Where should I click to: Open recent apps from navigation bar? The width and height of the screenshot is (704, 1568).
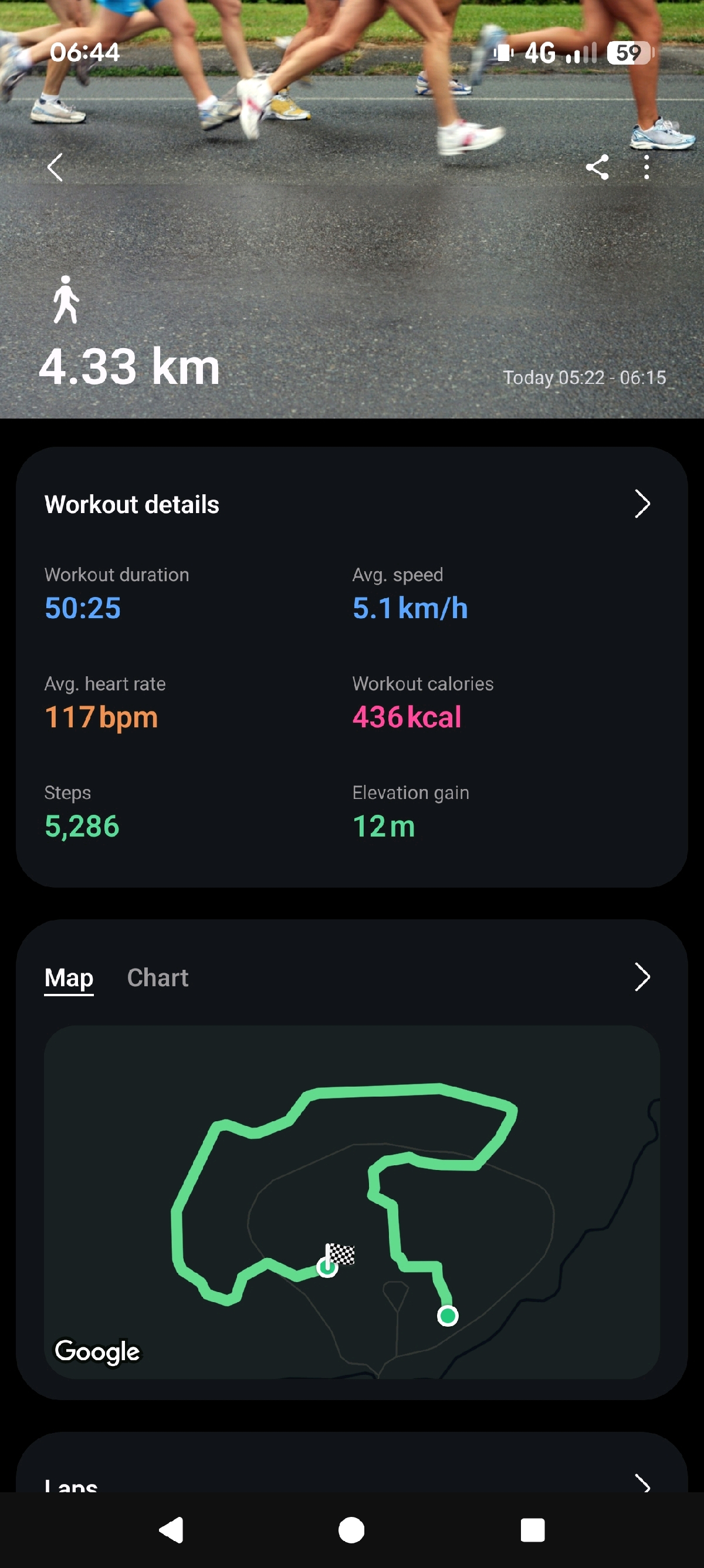[533, 1530]
